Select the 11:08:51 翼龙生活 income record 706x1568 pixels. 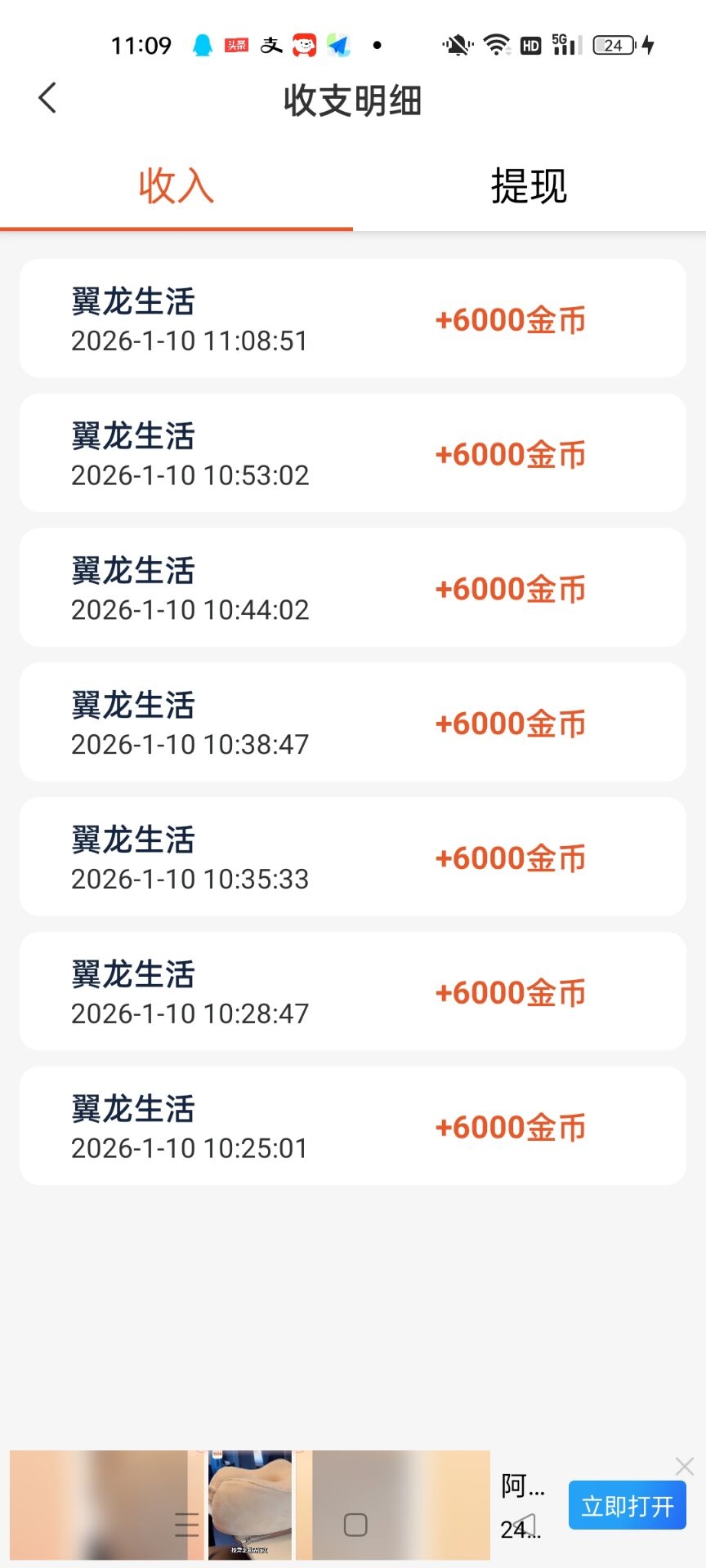(x=351, y=318)
